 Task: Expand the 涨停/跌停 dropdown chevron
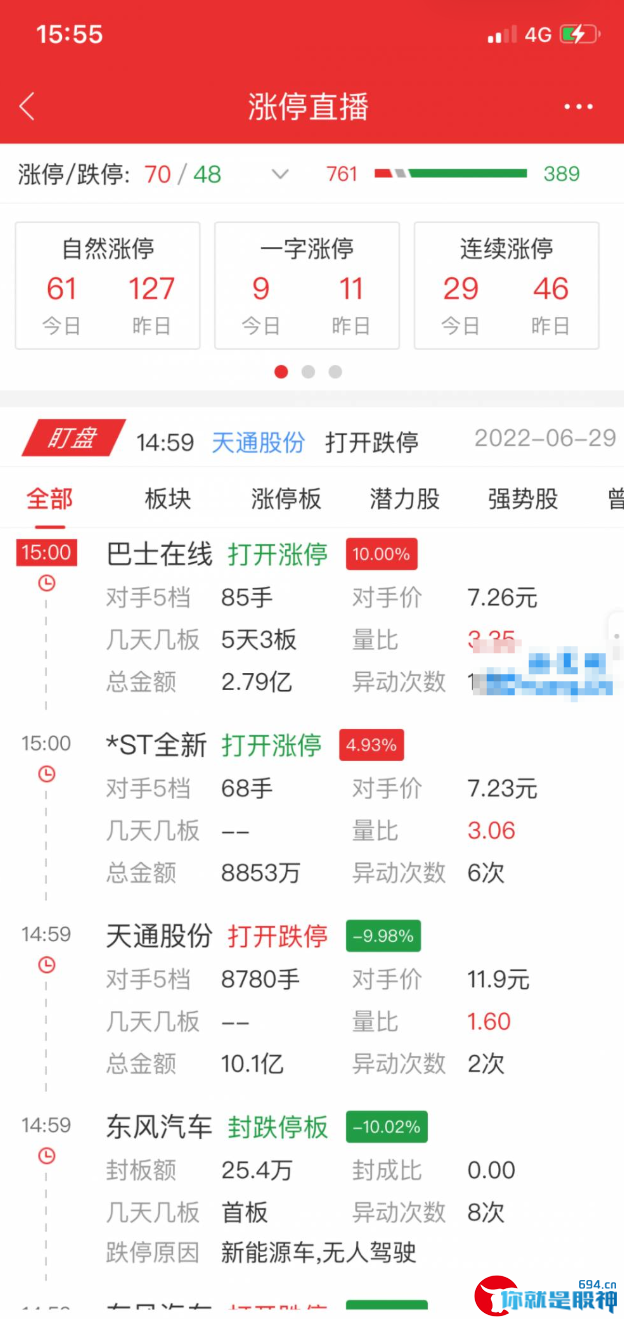(x=280, y=174)
